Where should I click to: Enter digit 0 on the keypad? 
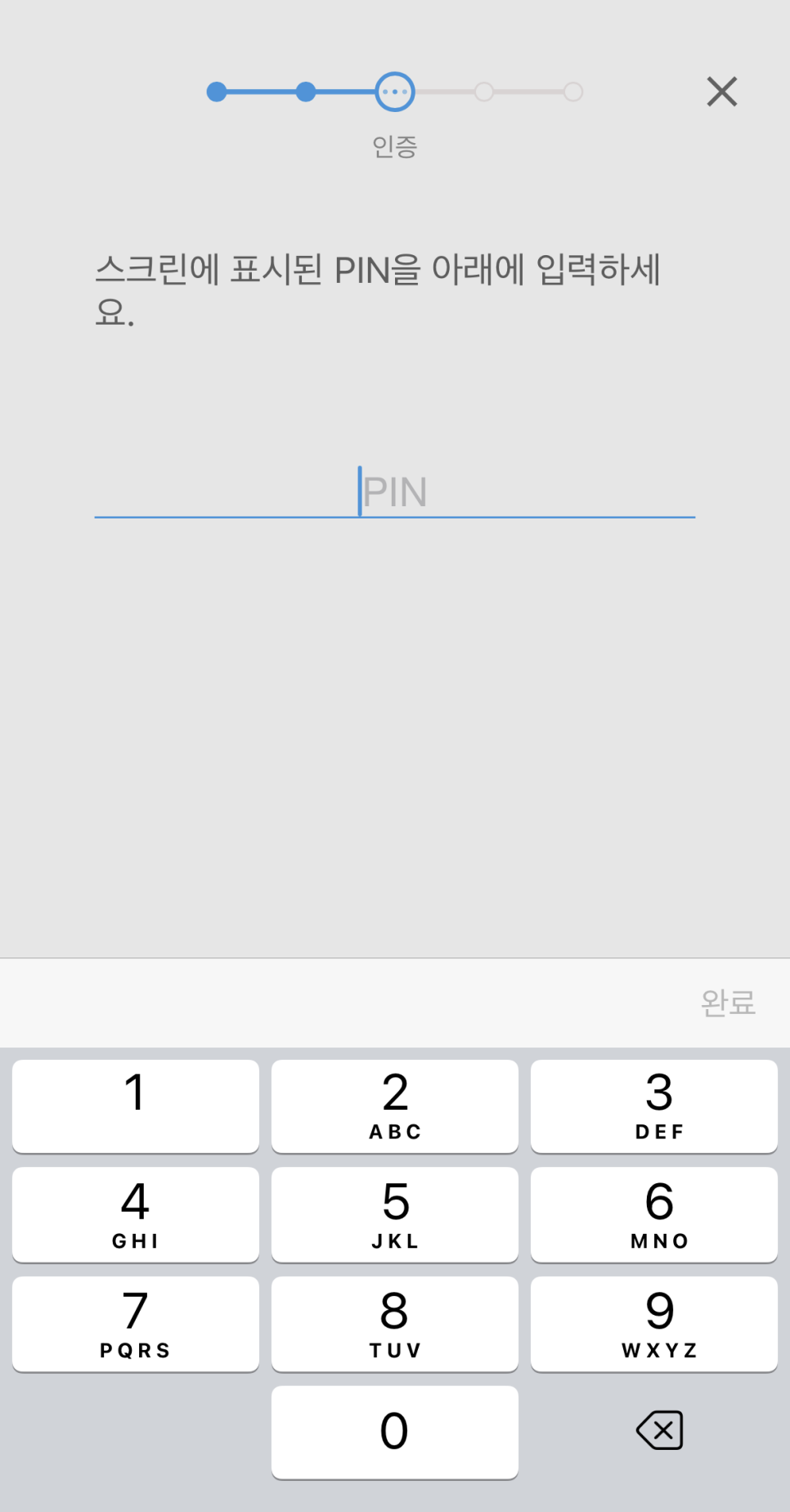[x=395, y=1432]
